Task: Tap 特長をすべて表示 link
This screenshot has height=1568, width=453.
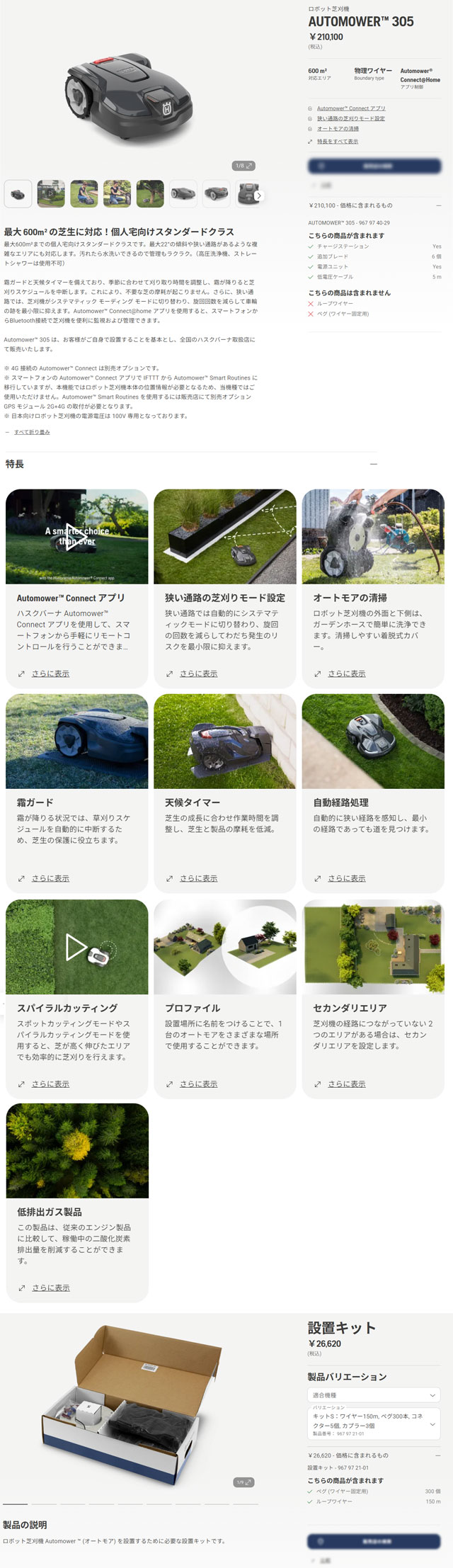Action: point(337,142)
